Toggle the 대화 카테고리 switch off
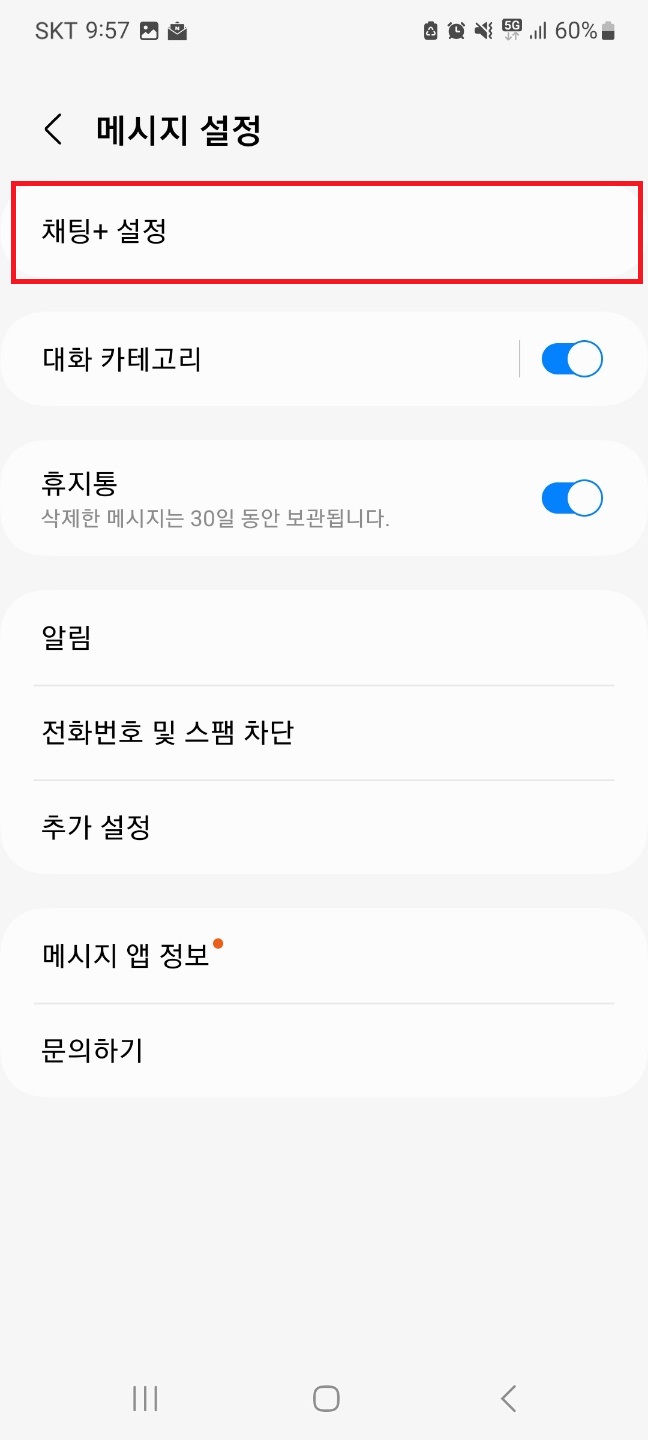648x1440 pixels. point(572,359)
